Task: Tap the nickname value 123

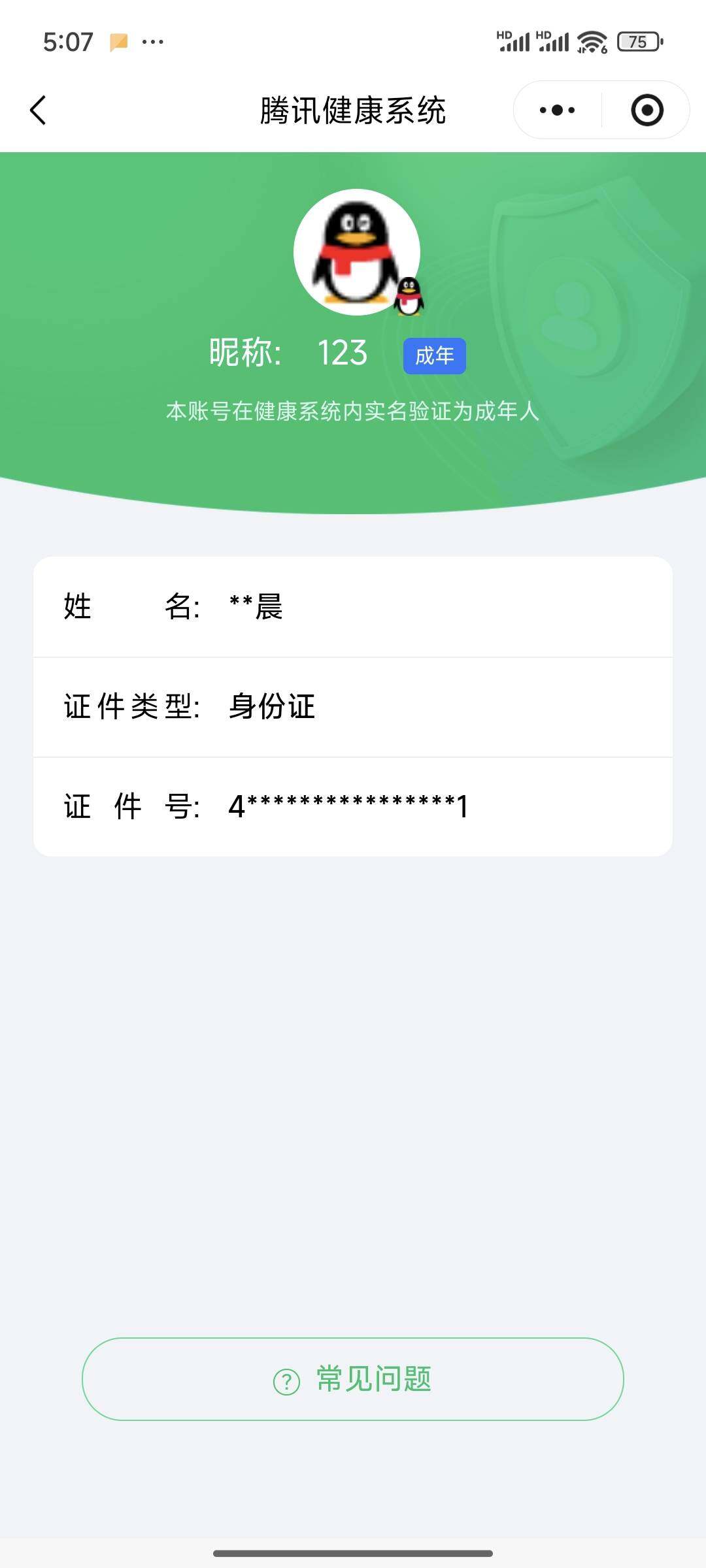Action: point(343,353)
